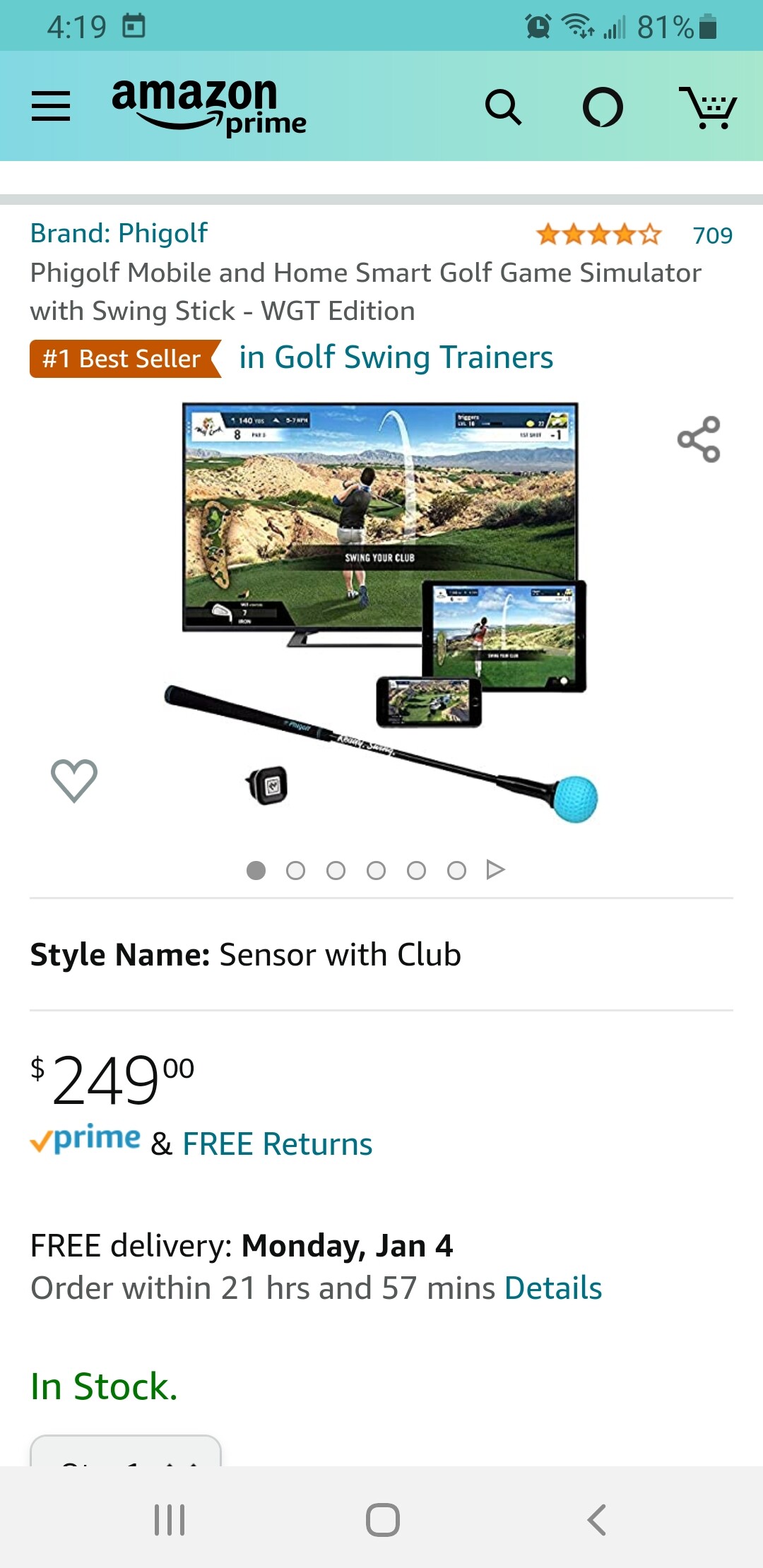Visit the Brand: Phigolf link
Viewport: 763px width, 1568px height.
click(x=119, y=233)
